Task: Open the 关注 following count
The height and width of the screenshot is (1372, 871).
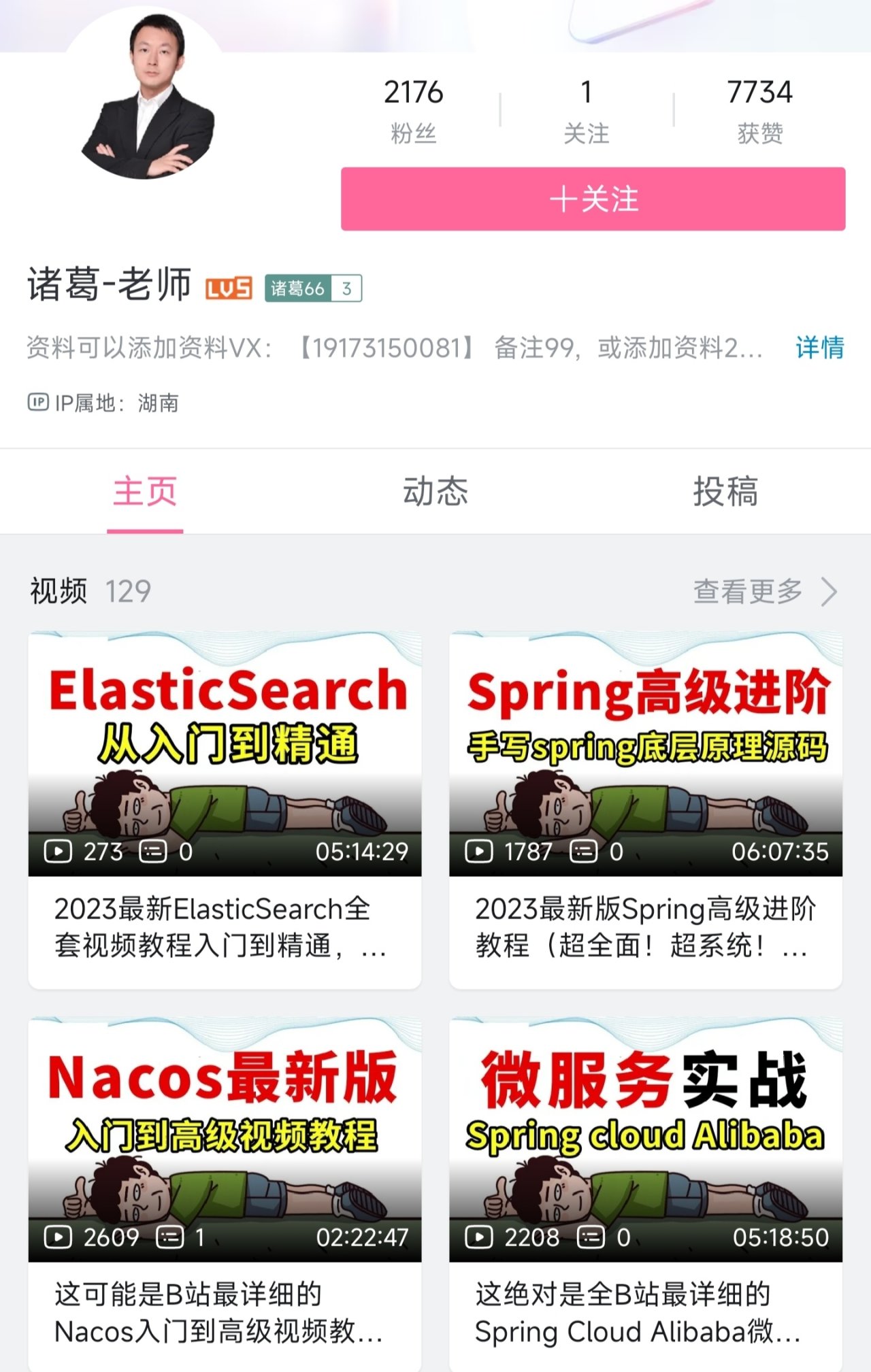Action: (x=586, y=110)
